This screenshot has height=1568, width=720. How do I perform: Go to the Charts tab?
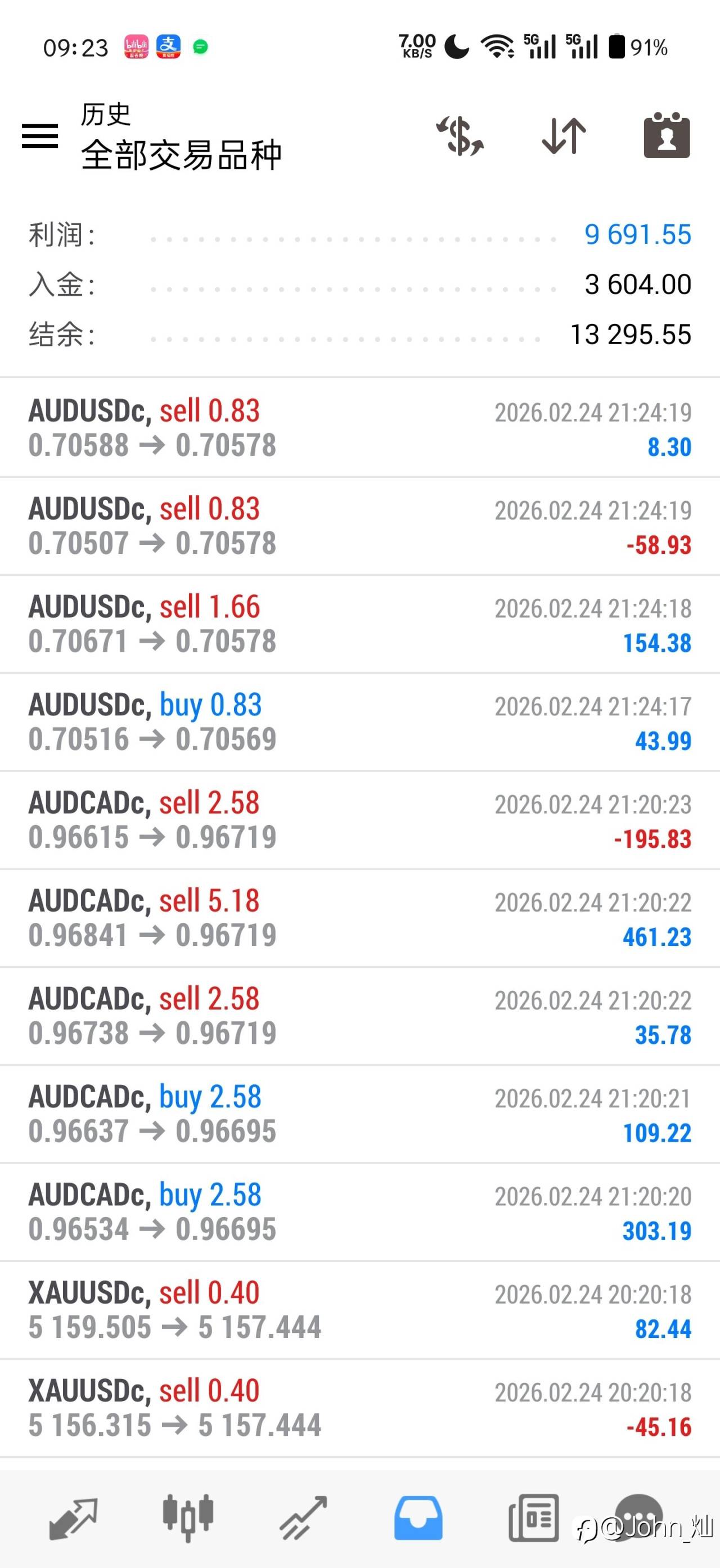pyautogui.click(x=188, y=1518)
